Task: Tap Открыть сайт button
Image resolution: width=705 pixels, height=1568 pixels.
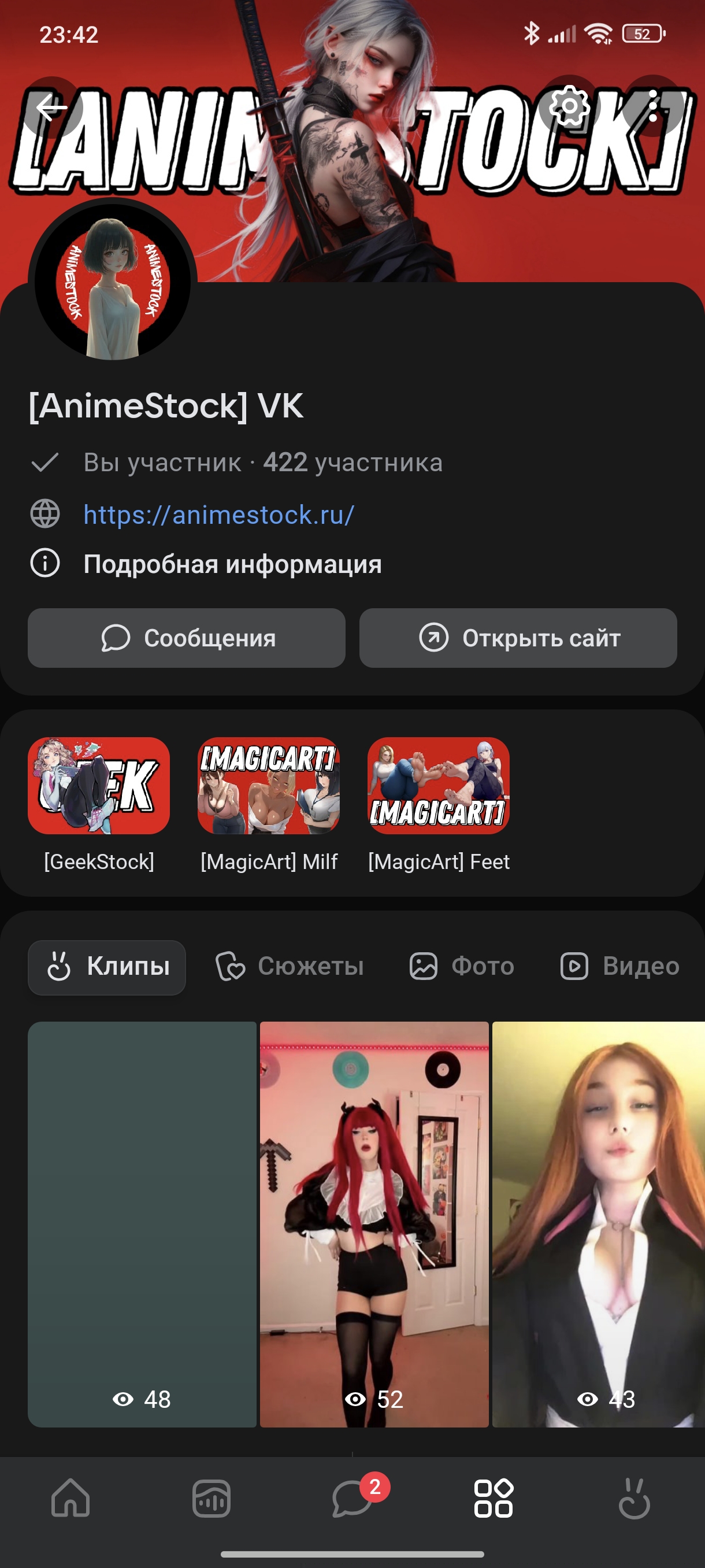Action: (x=518, y=638)
